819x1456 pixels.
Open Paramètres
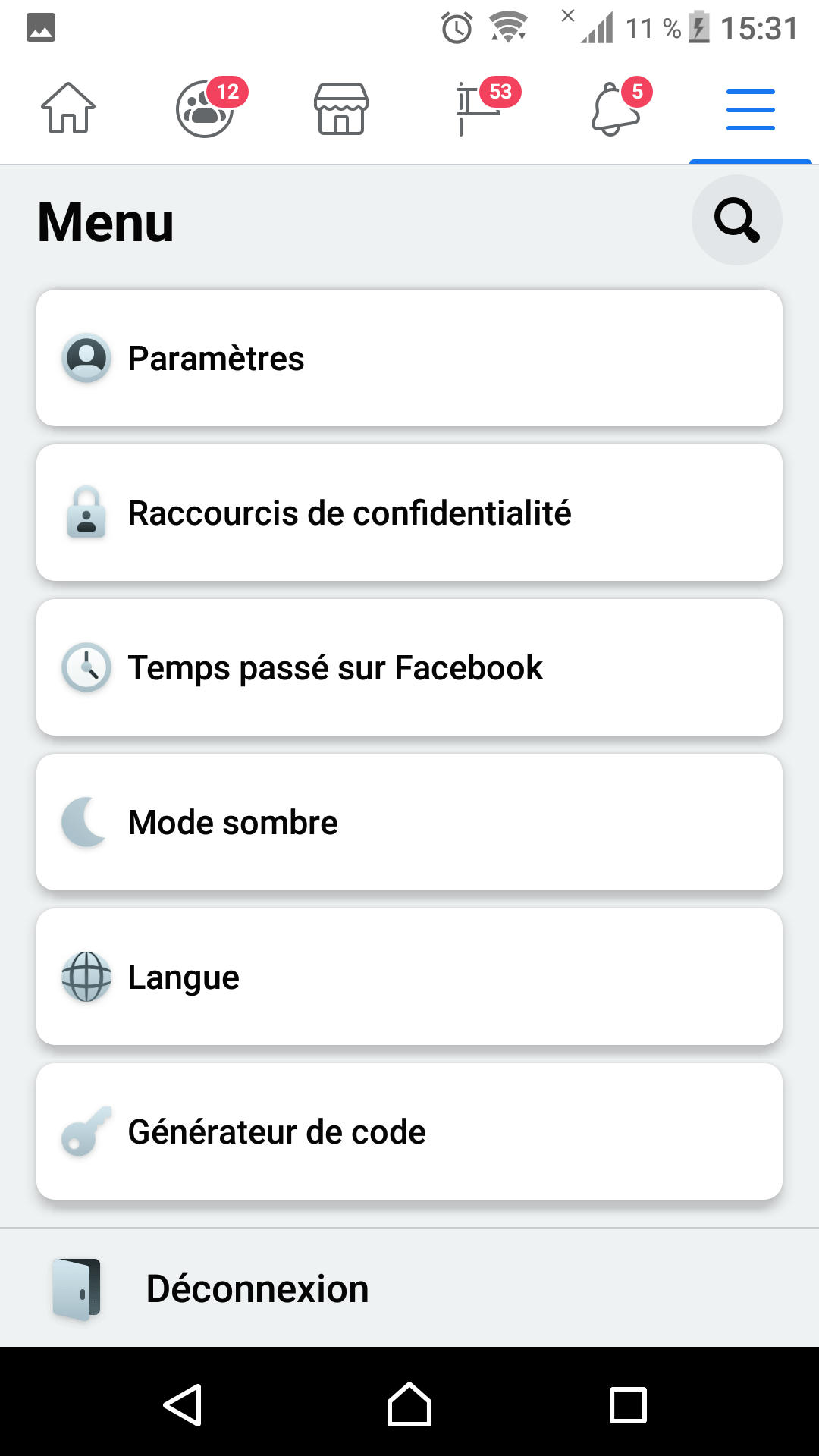[409, 358]
